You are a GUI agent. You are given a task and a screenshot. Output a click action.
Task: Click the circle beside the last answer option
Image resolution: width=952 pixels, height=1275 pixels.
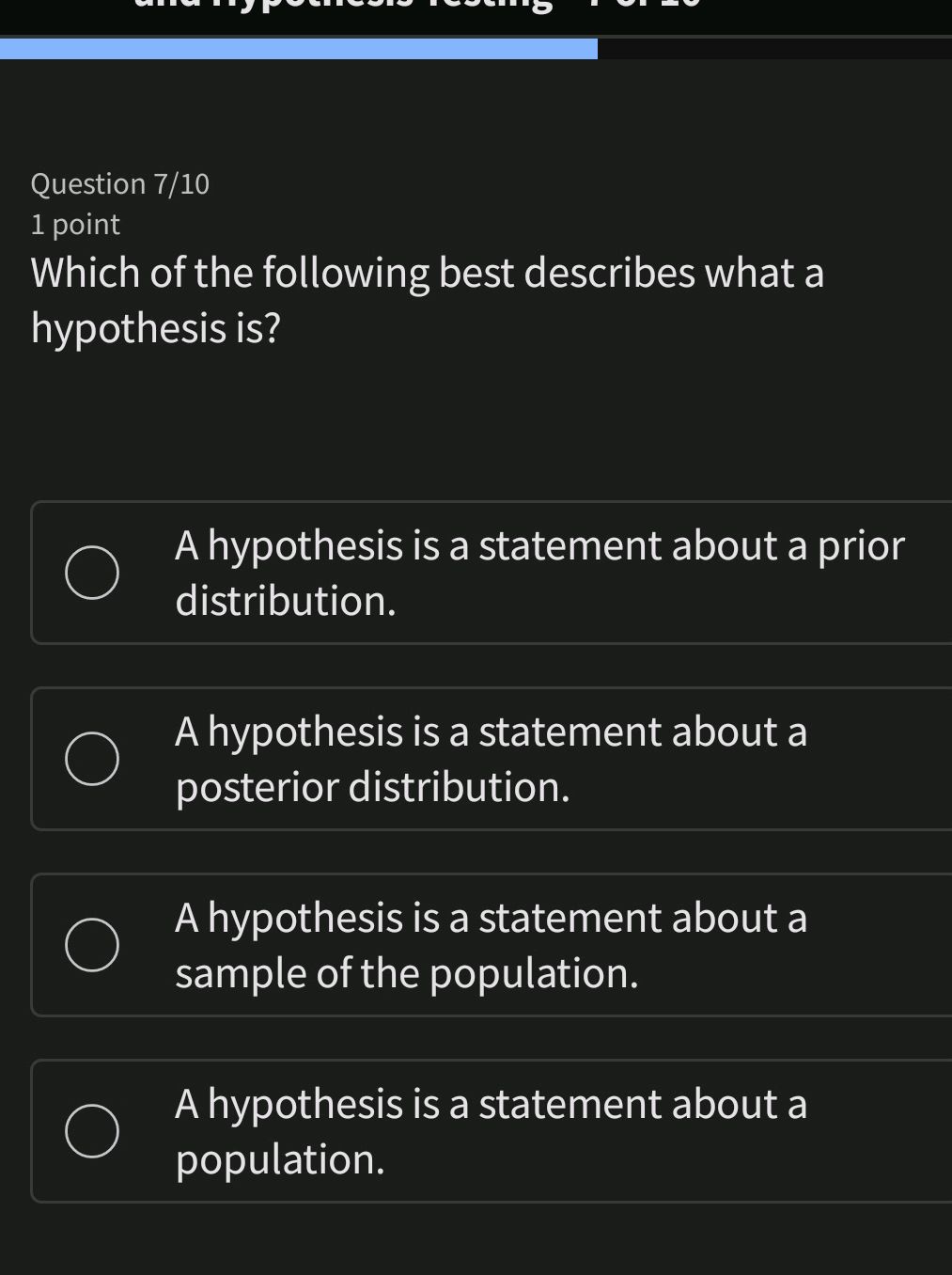coord(94,1129)
